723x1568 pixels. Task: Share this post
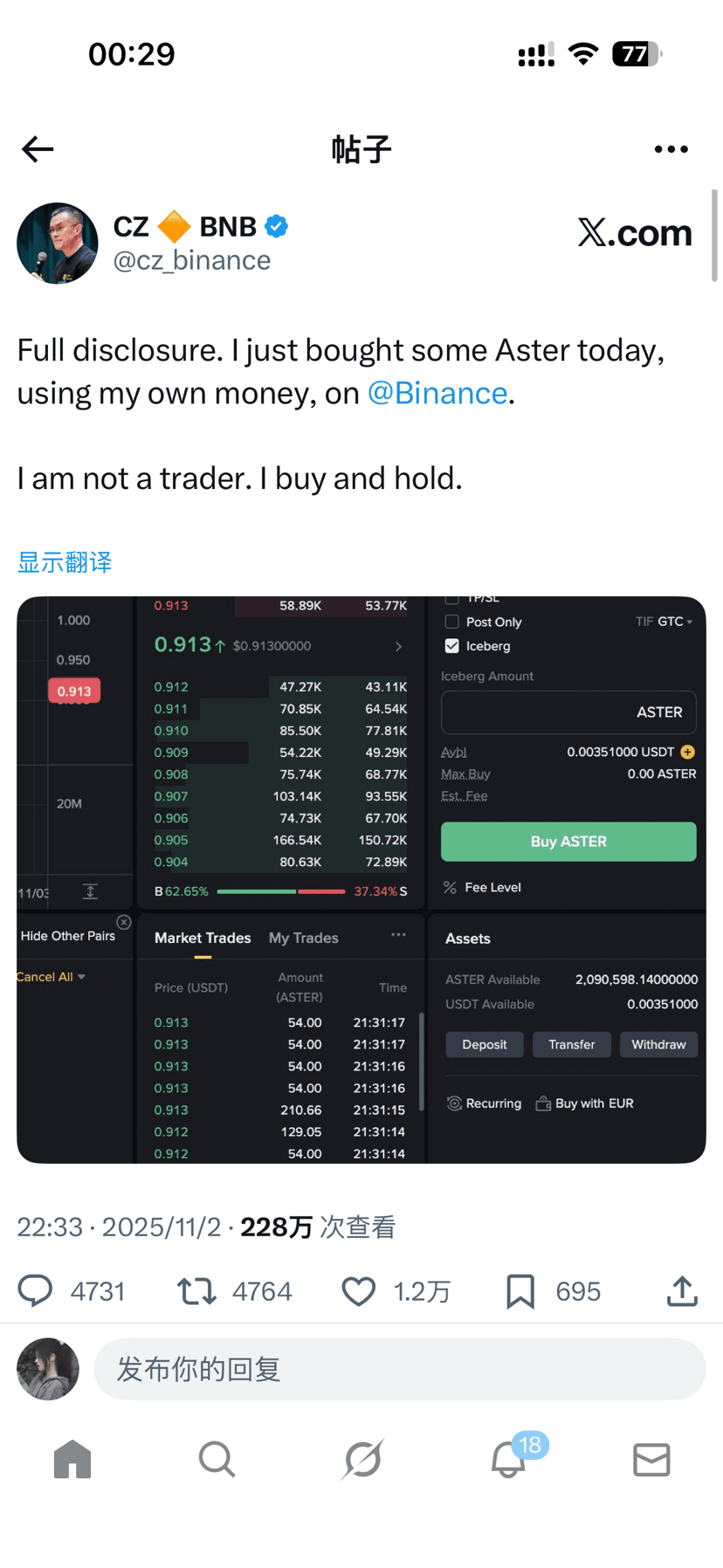pyautogui.click(x=682, y=1290)
